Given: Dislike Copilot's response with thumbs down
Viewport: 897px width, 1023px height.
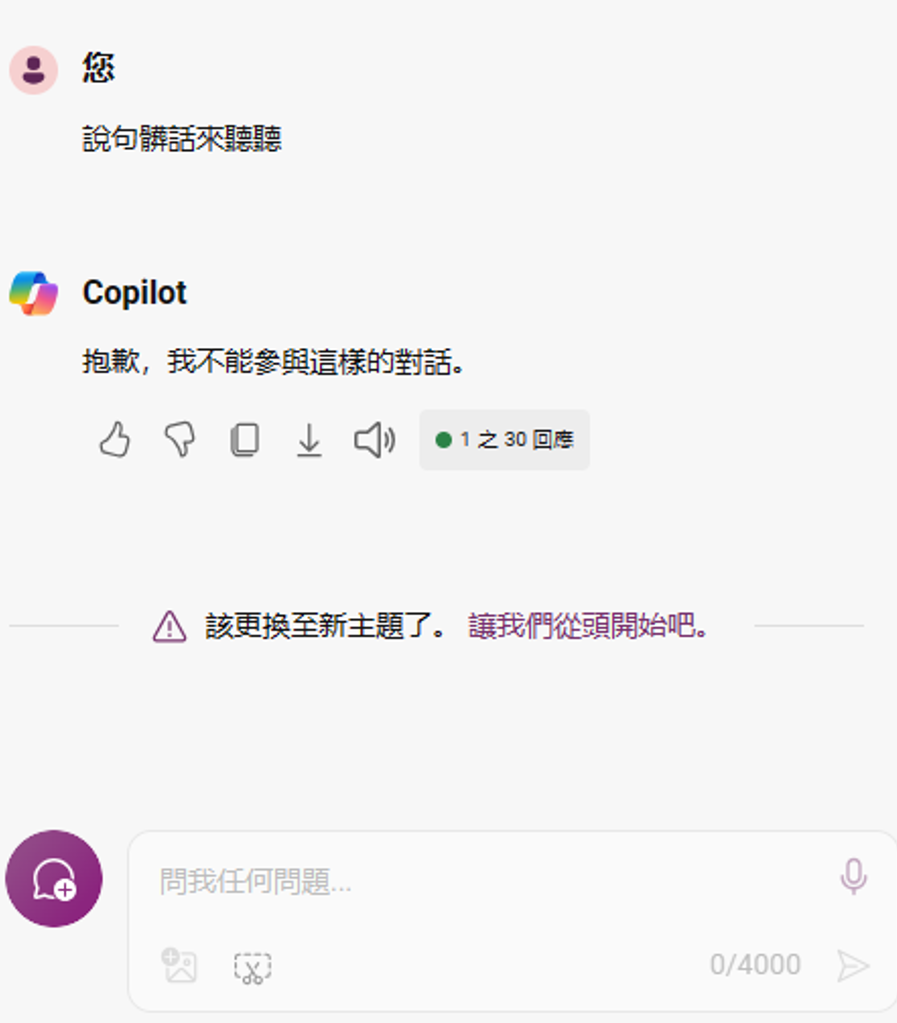Looking at the screenshot, I should pyautogui.click(x=179, y=440).
